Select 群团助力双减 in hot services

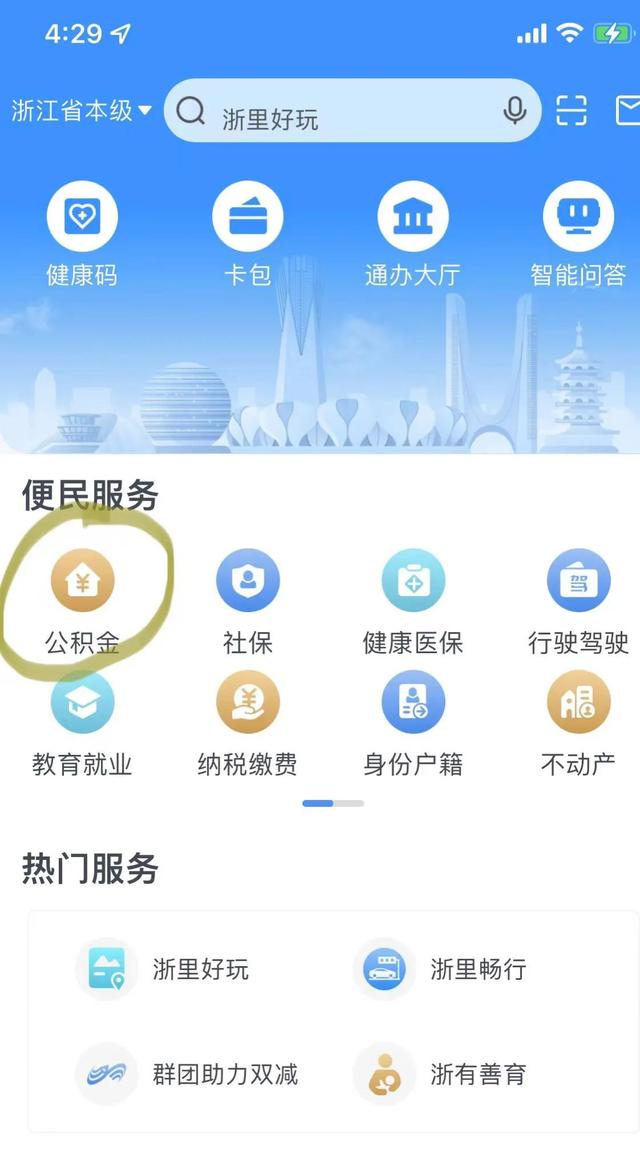(190, 1074)
